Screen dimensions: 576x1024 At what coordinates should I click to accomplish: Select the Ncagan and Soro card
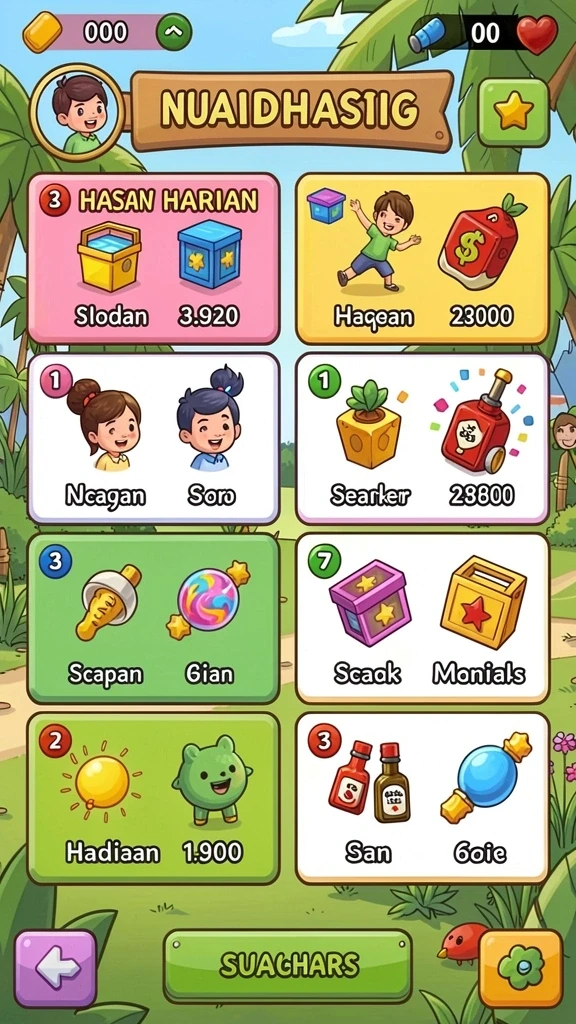[153, 438]
